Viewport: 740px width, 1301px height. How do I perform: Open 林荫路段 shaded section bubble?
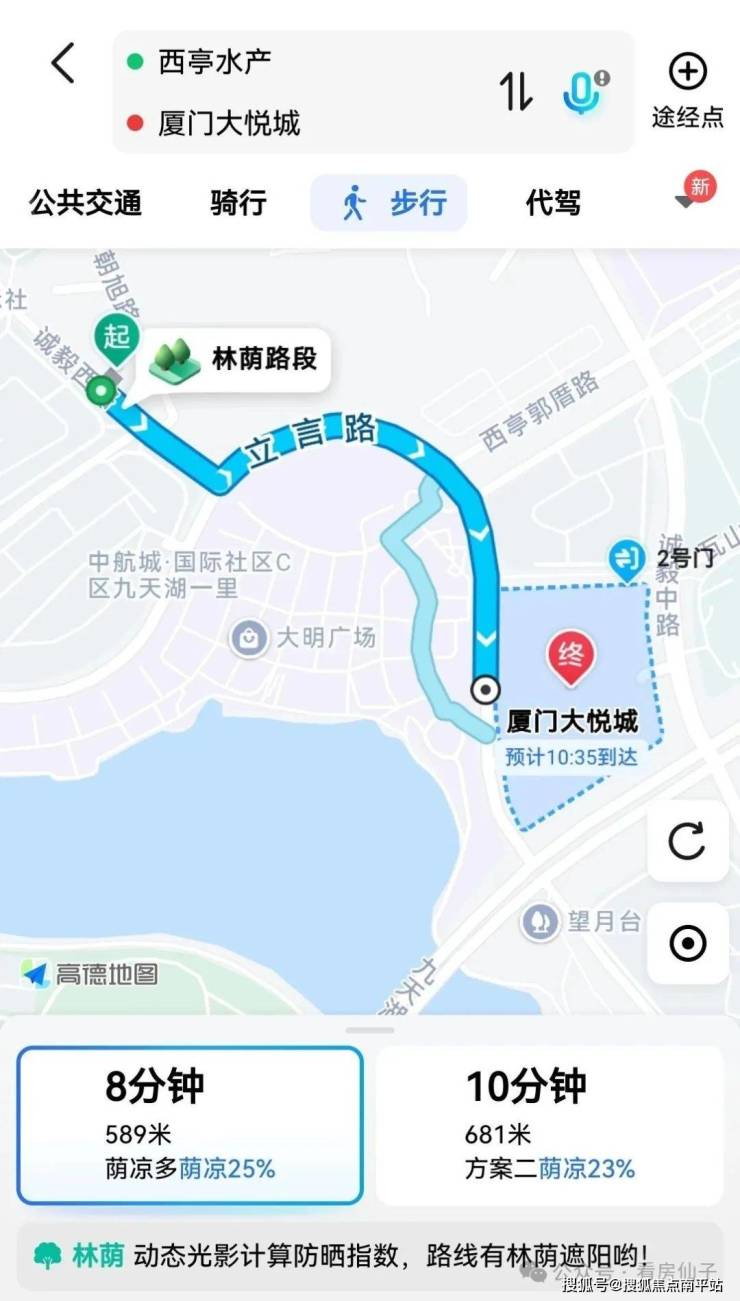pos(236,359)
